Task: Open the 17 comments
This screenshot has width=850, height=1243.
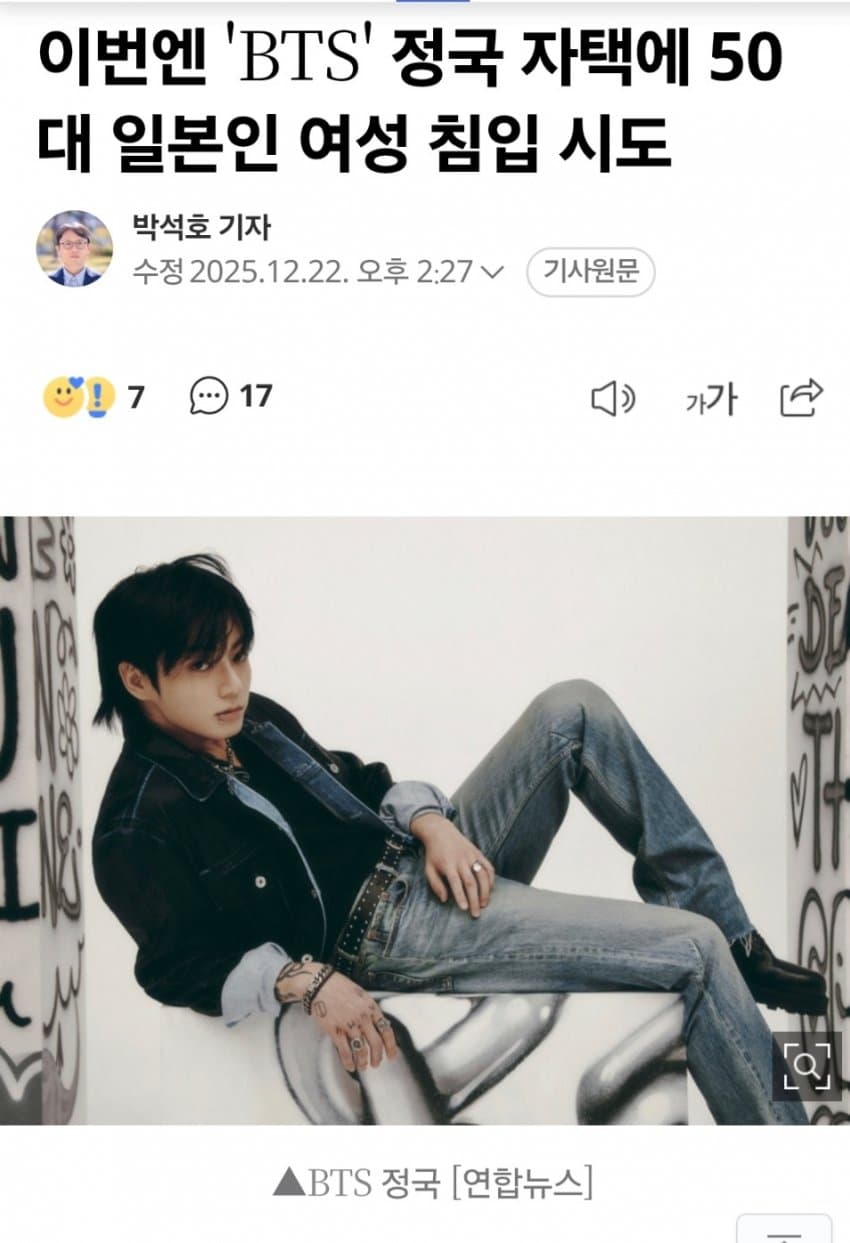Action: point(230,397)
